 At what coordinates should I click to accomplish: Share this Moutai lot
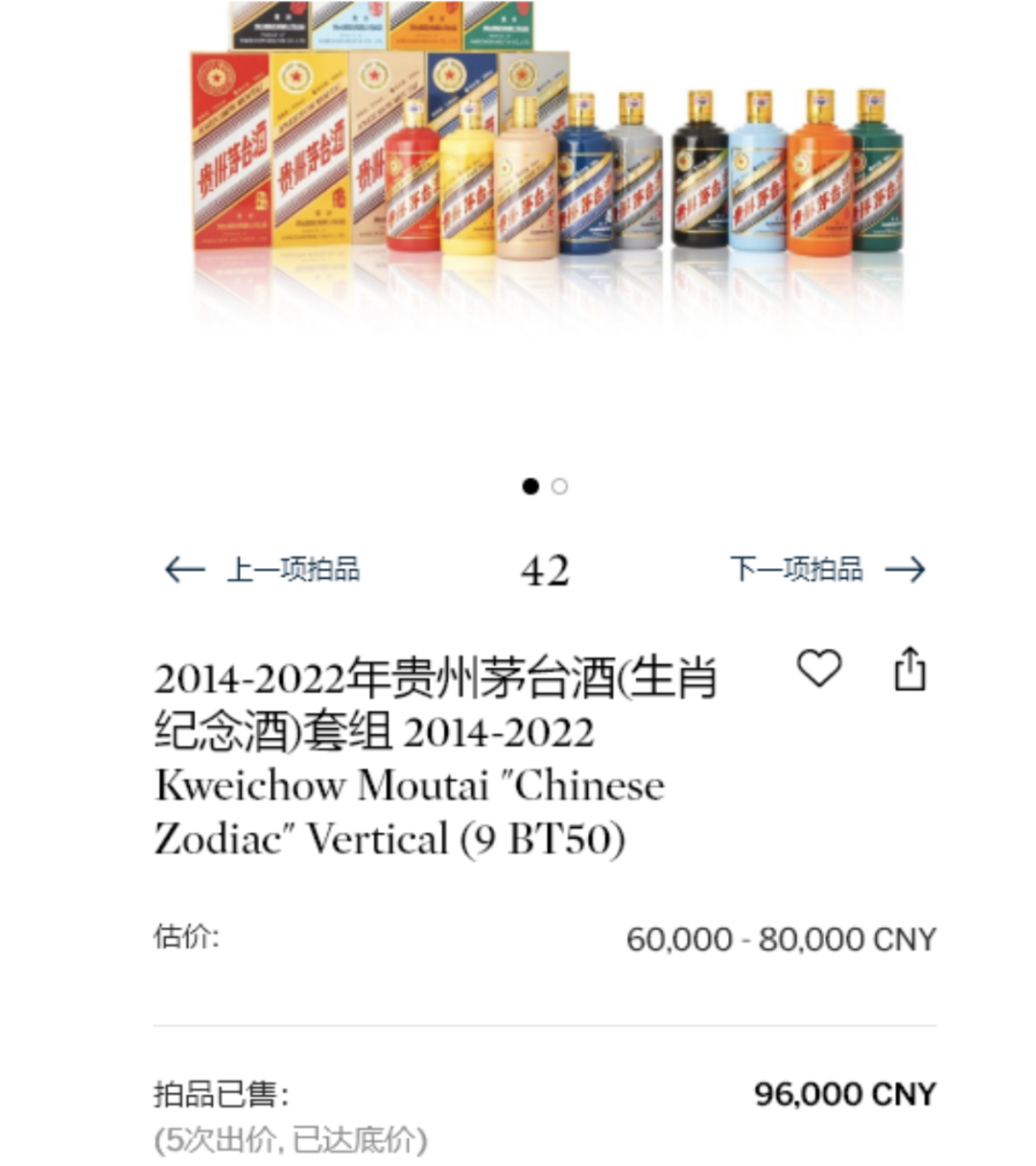point(909,669)
